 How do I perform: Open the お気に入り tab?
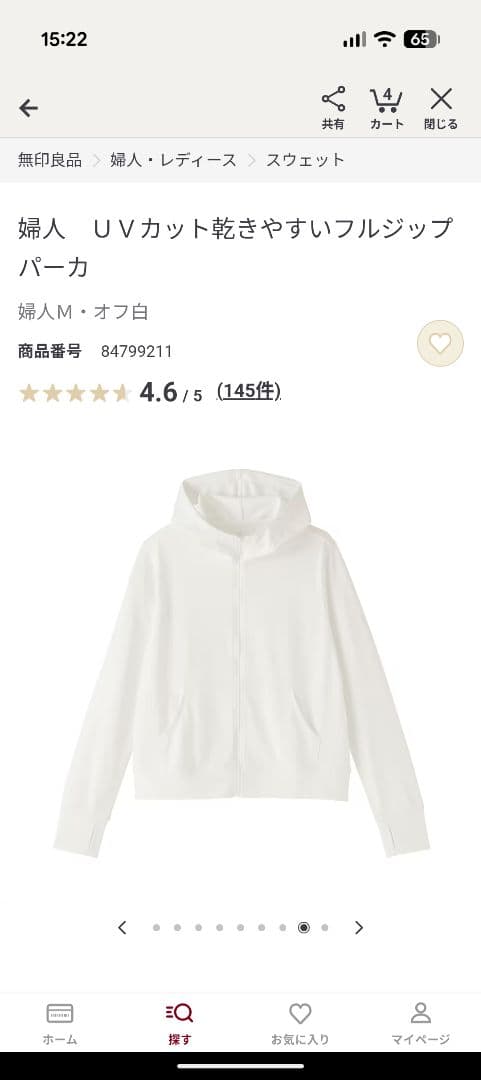(300, 1024)
